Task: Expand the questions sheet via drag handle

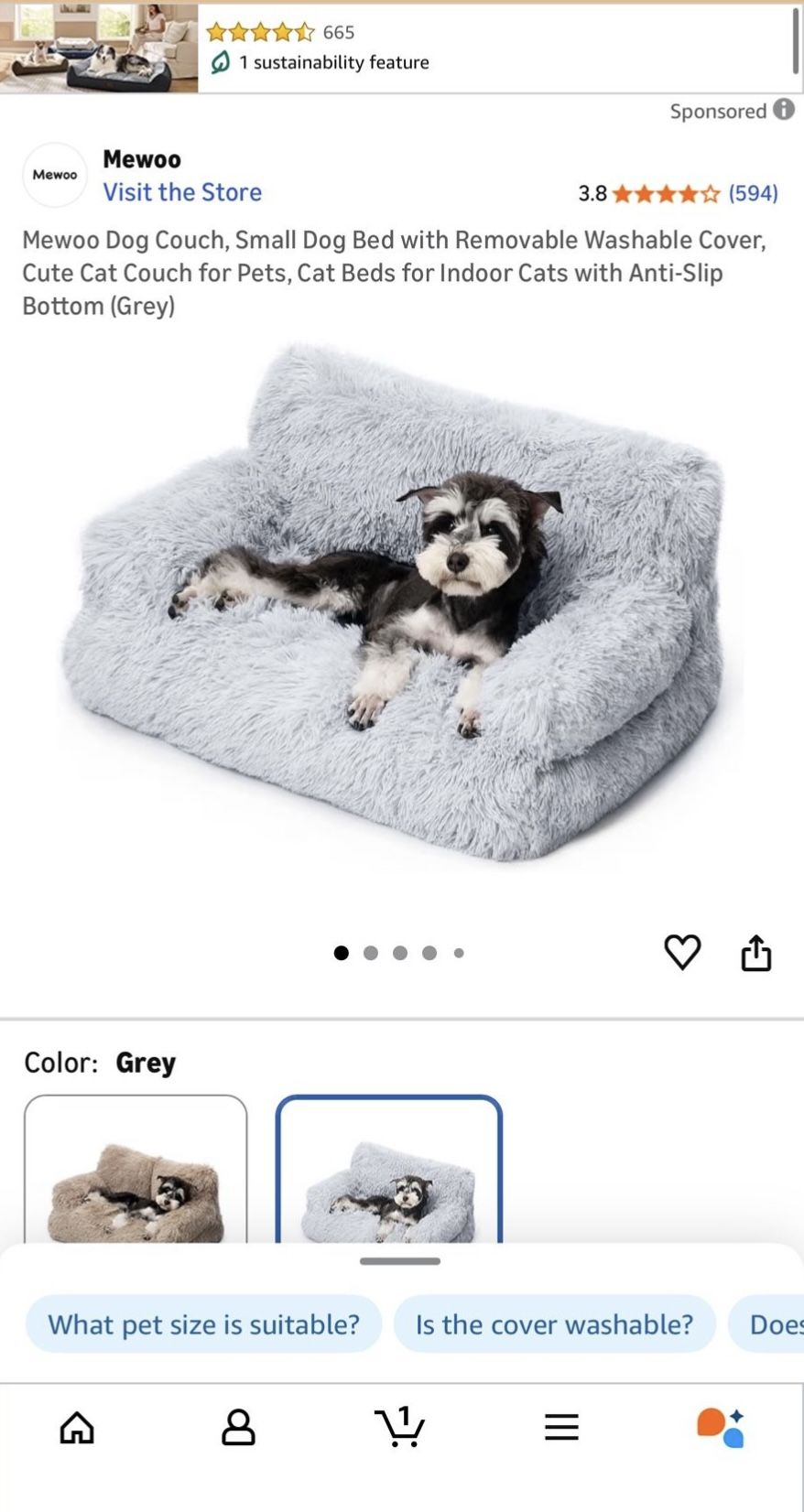Action: (402, 1261)
